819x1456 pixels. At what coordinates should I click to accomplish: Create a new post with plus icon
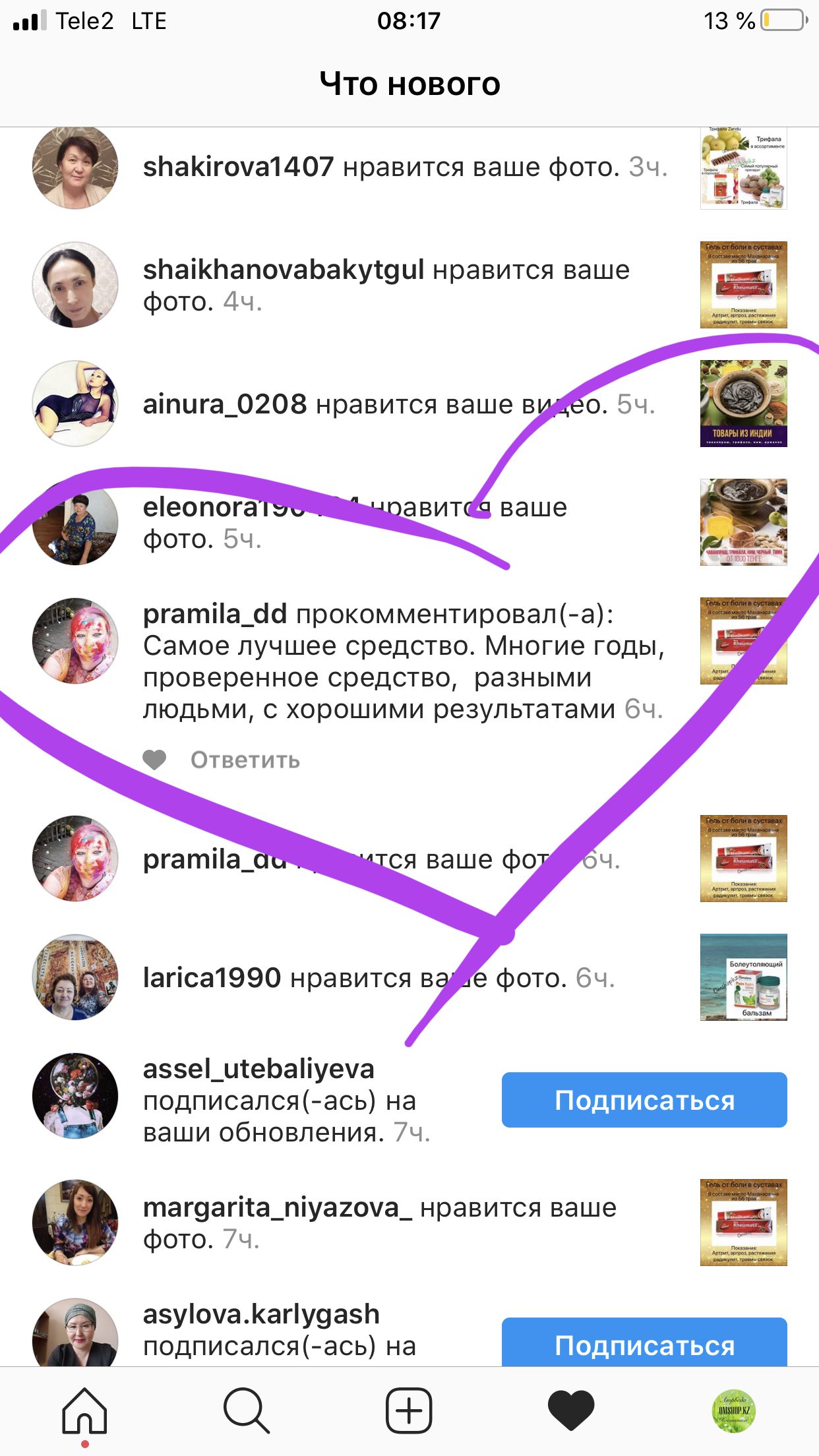(409, 1410)
